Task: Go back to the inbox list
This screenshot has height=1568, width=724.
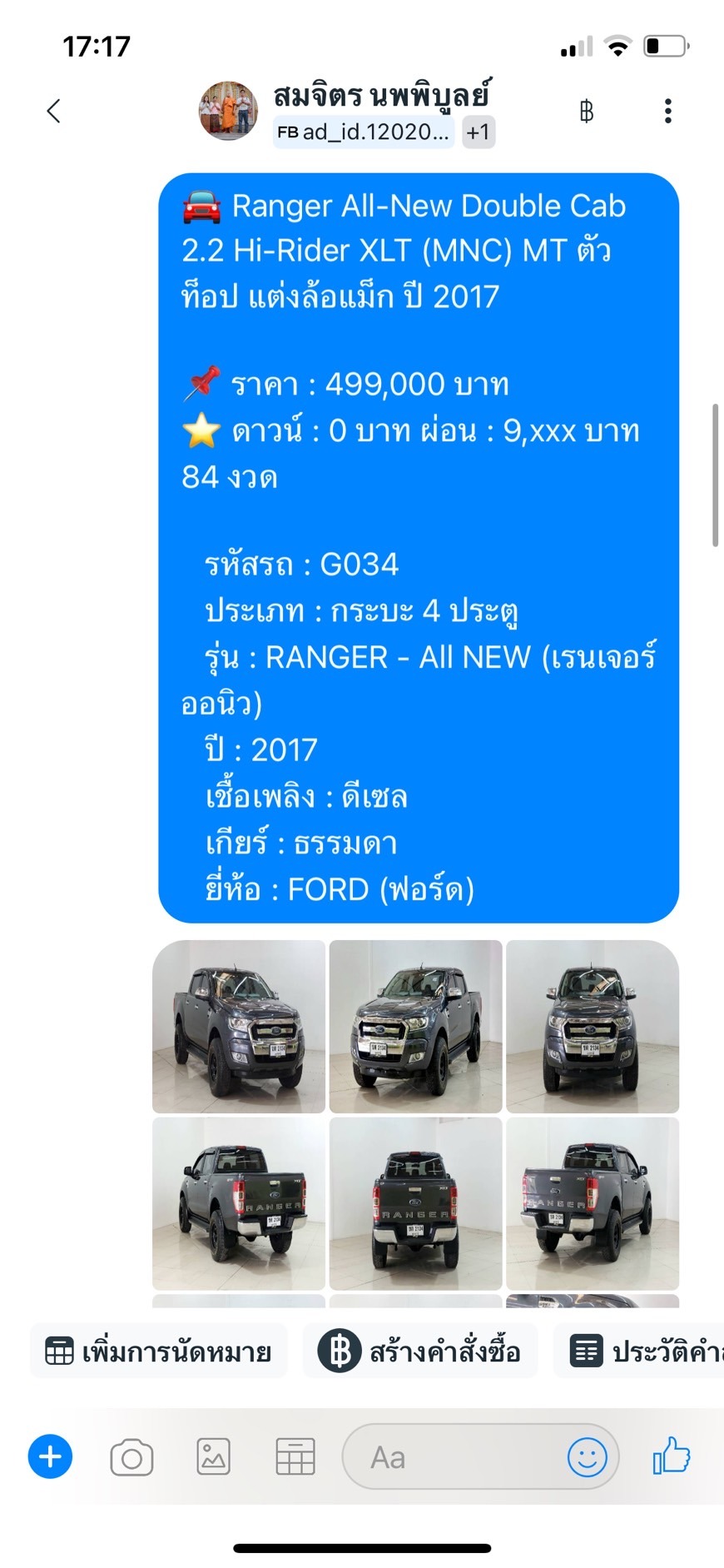Action: point(54,111)
